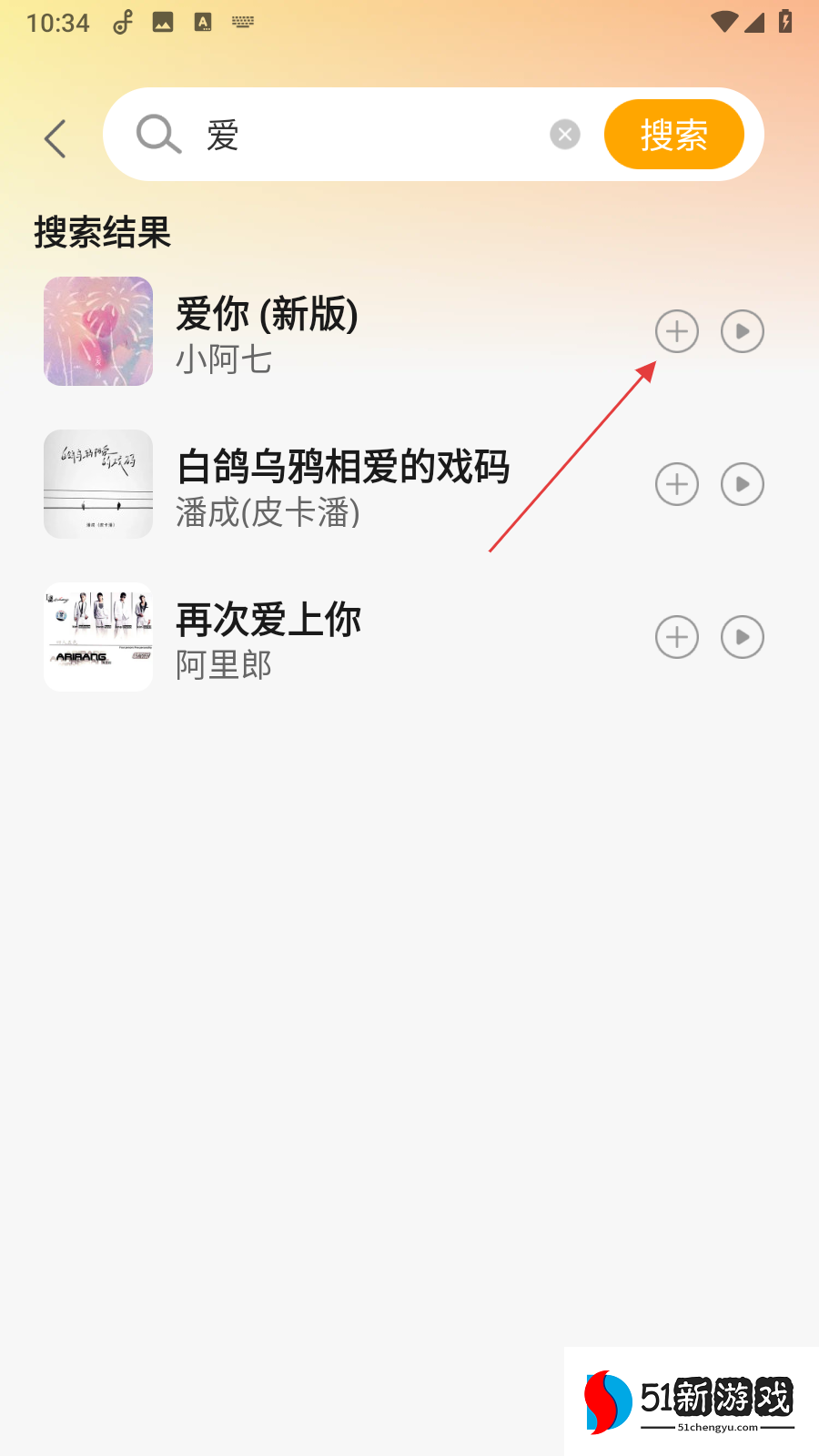The image size is (819, 1456).
Task: Tap the orange 搜索 button
Action: pos(673,135)
